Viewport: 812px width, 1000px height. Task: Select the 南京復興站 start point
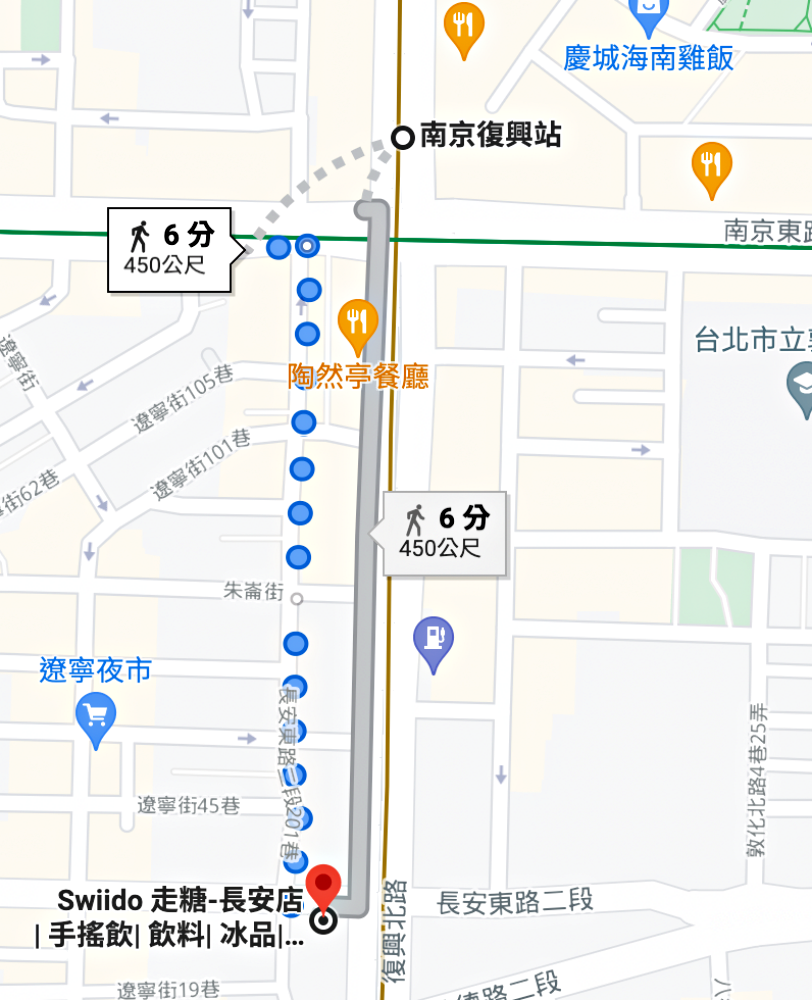403,138
